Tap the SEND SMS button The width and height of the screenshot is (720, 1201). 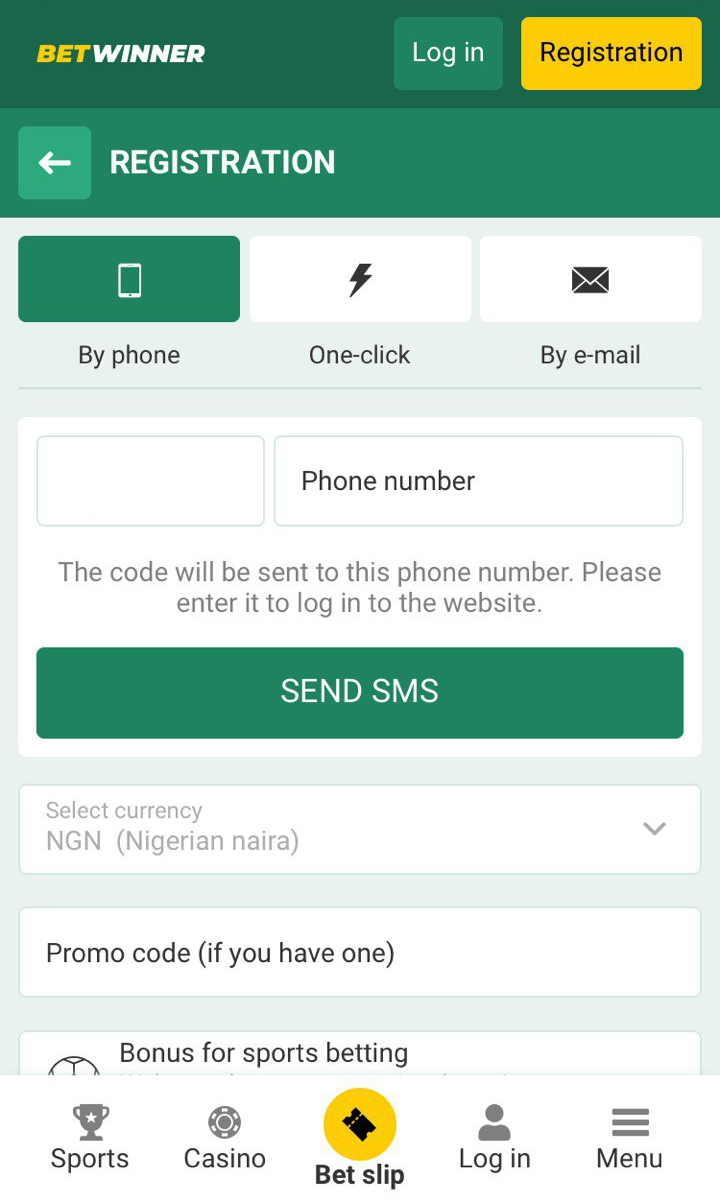click(360, 692)
